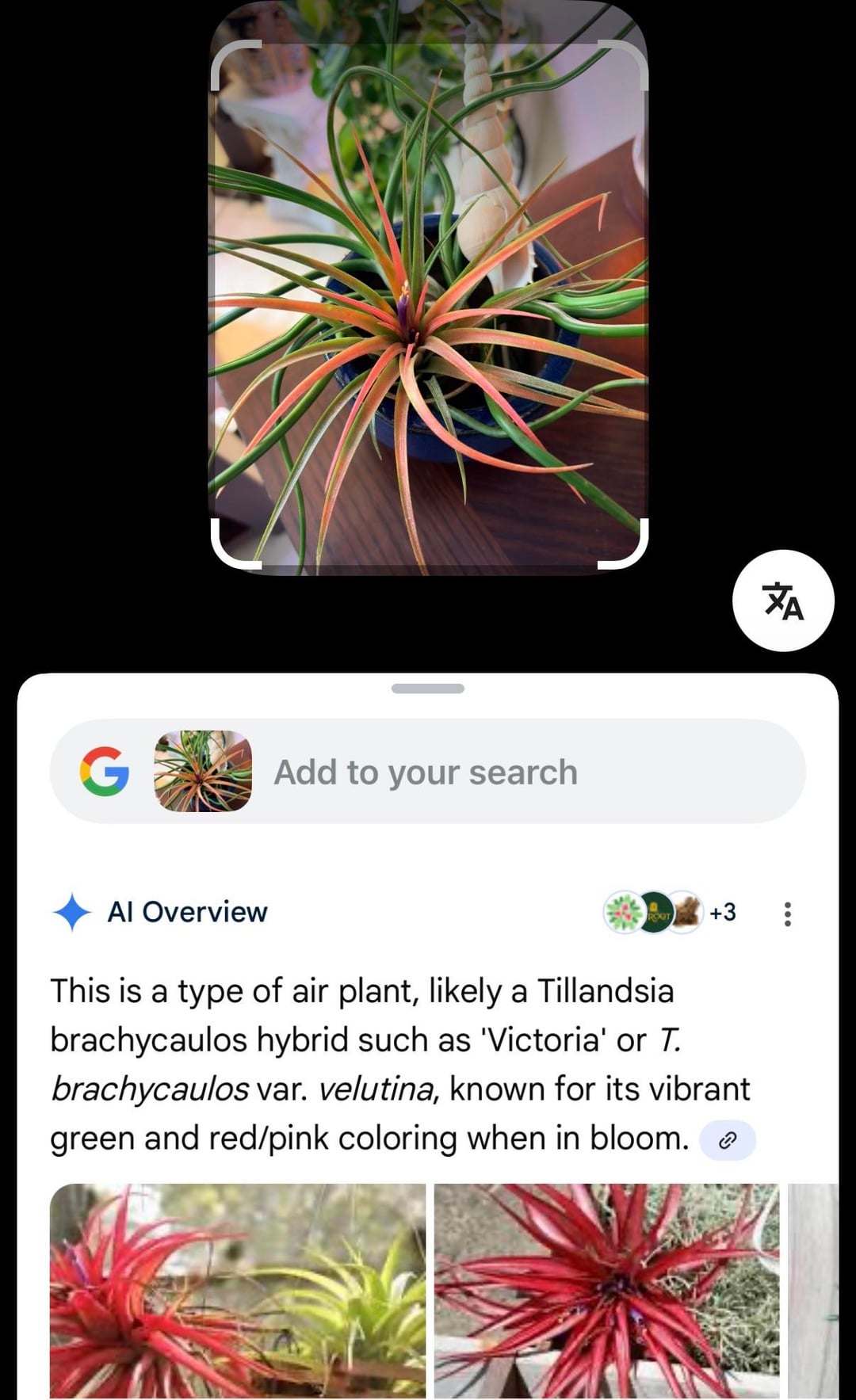Tap the link chip after the overview text
The height and width of the screenshot is (1400, 856).
727,1140
